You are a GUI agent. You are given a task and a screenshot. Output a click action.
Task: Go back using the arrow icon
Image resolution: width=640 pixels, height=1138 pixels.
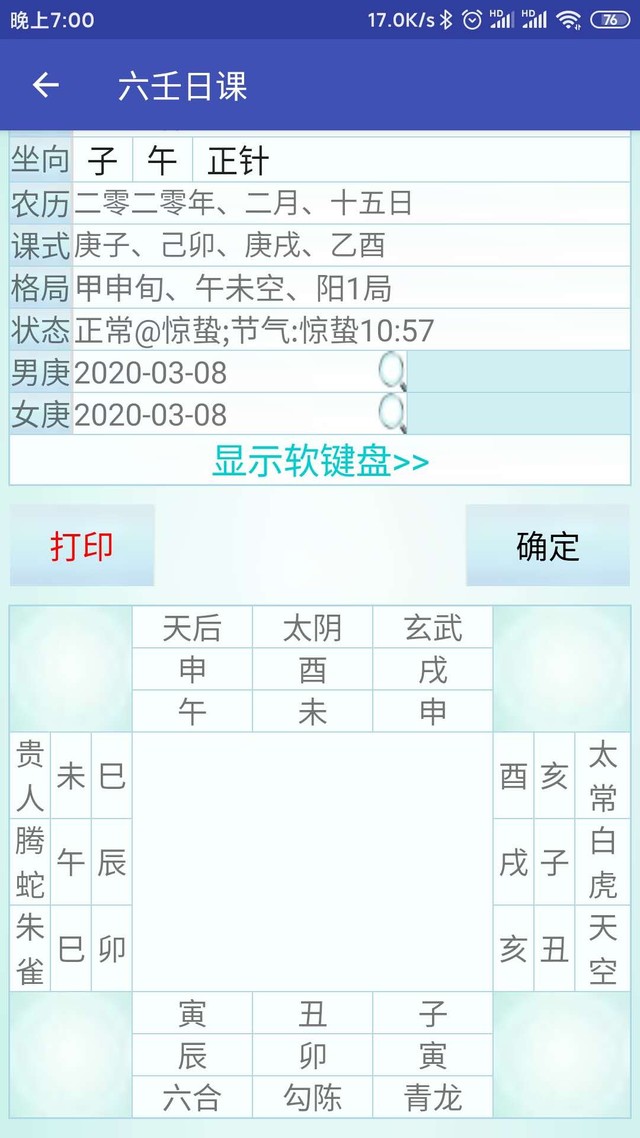[46, 86]
